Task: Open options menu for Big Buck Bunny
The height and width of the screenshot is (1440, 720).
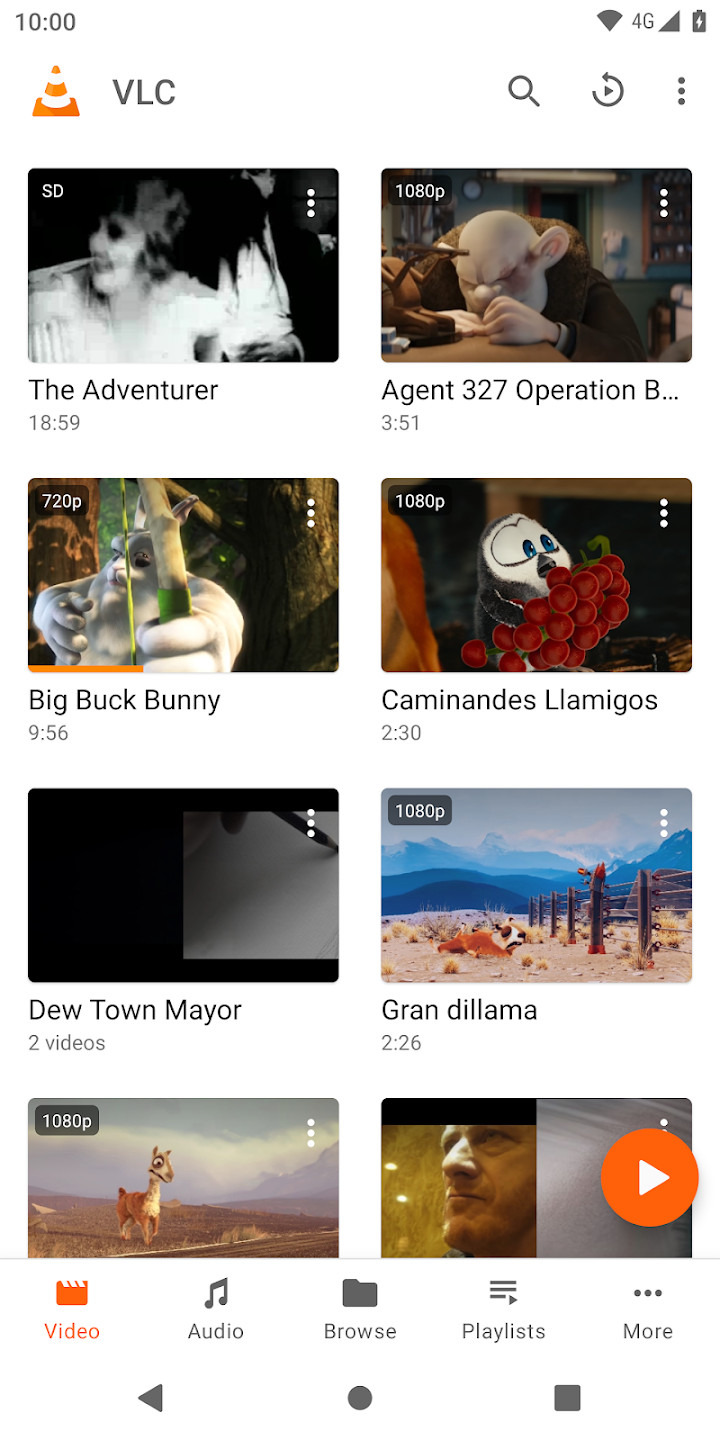Action: click(310, 513)
